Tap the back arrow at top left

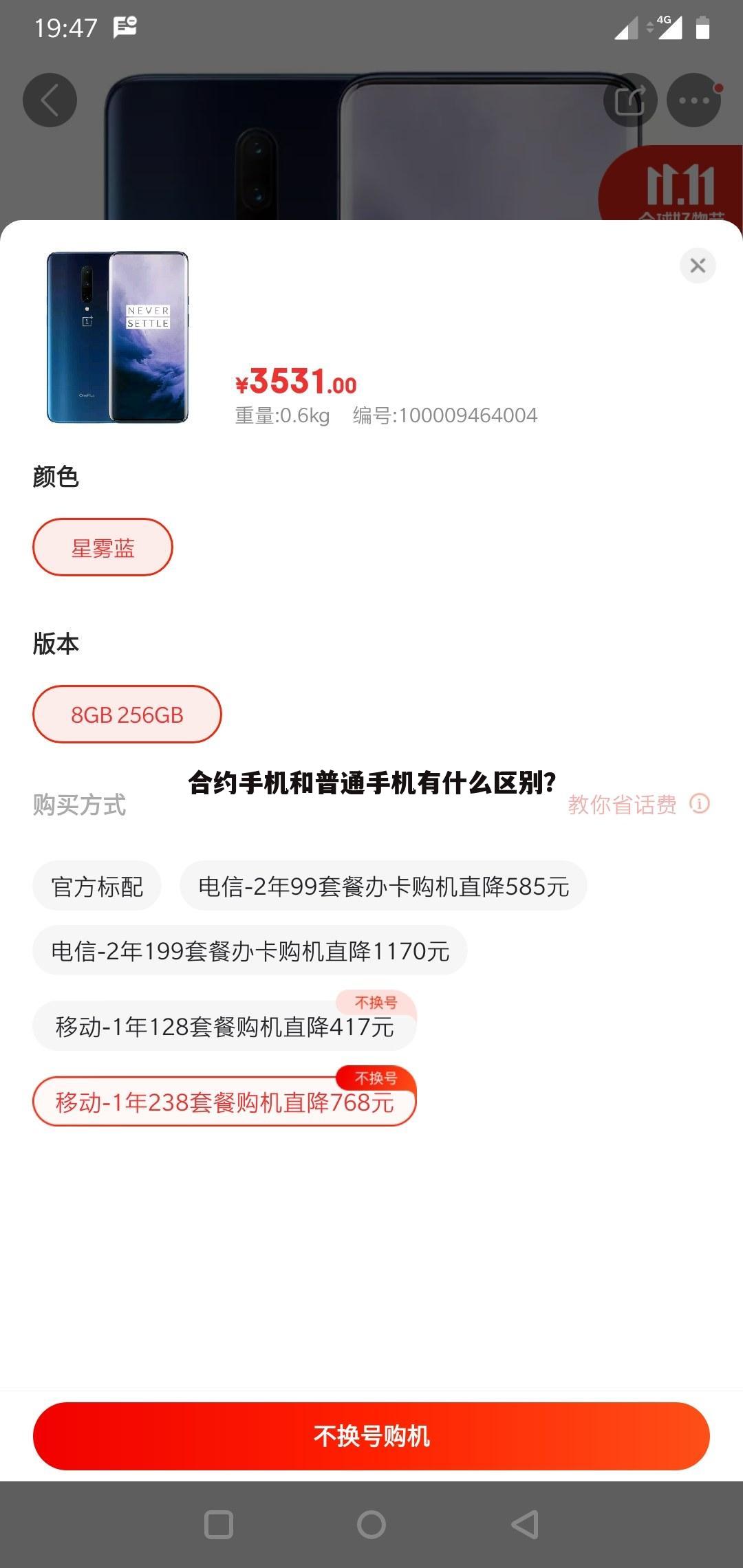click(49, 99)
